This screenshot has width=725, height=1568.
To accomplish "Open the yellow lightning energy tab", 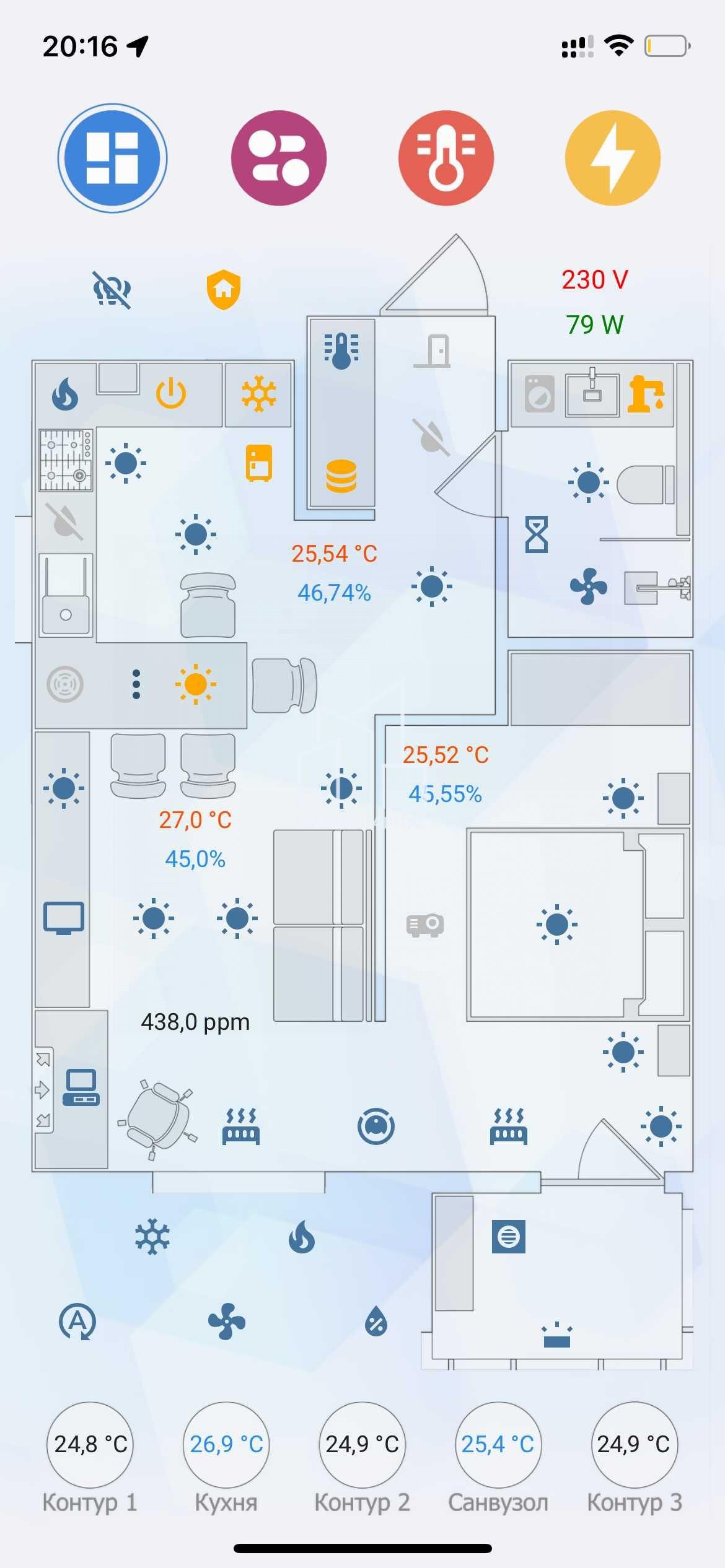I will coord(613,158).
